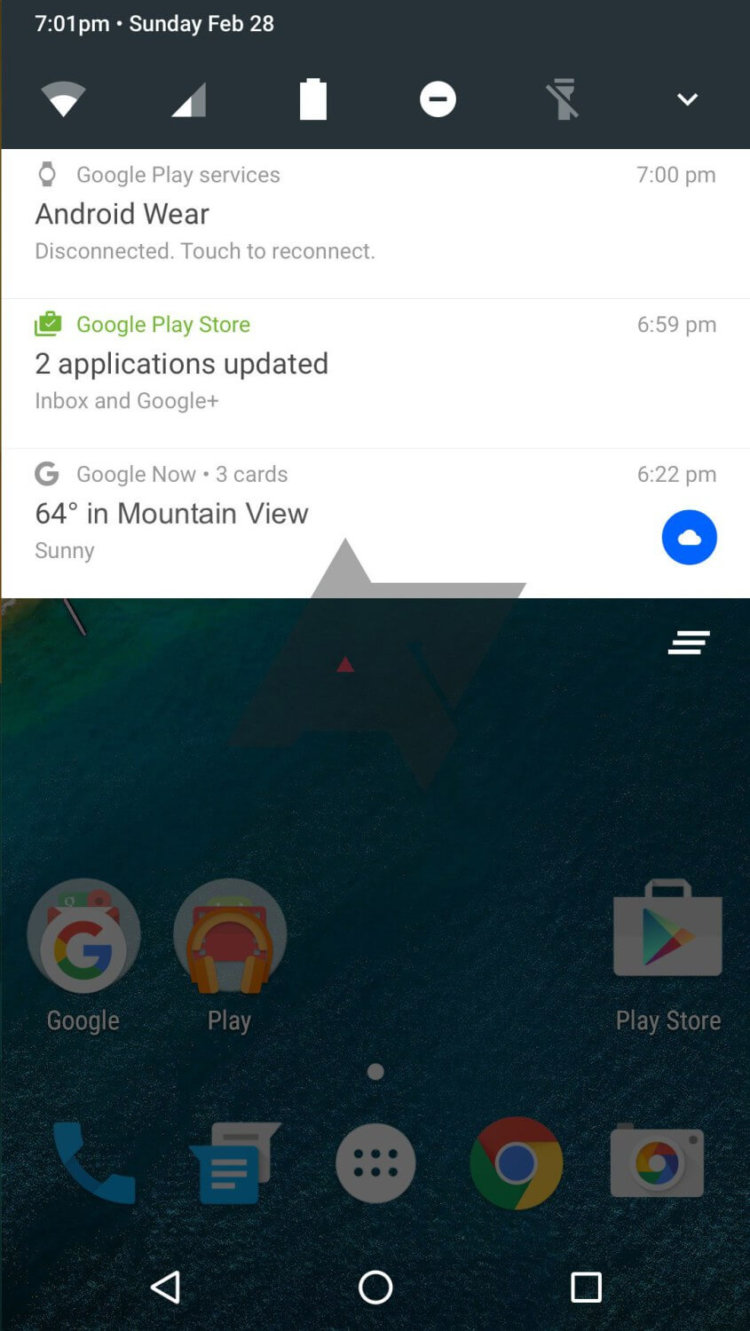The width and height of the screenshot is (750, 1331).
Task: Tap the Home navigation button
Action: [375, 1288]
